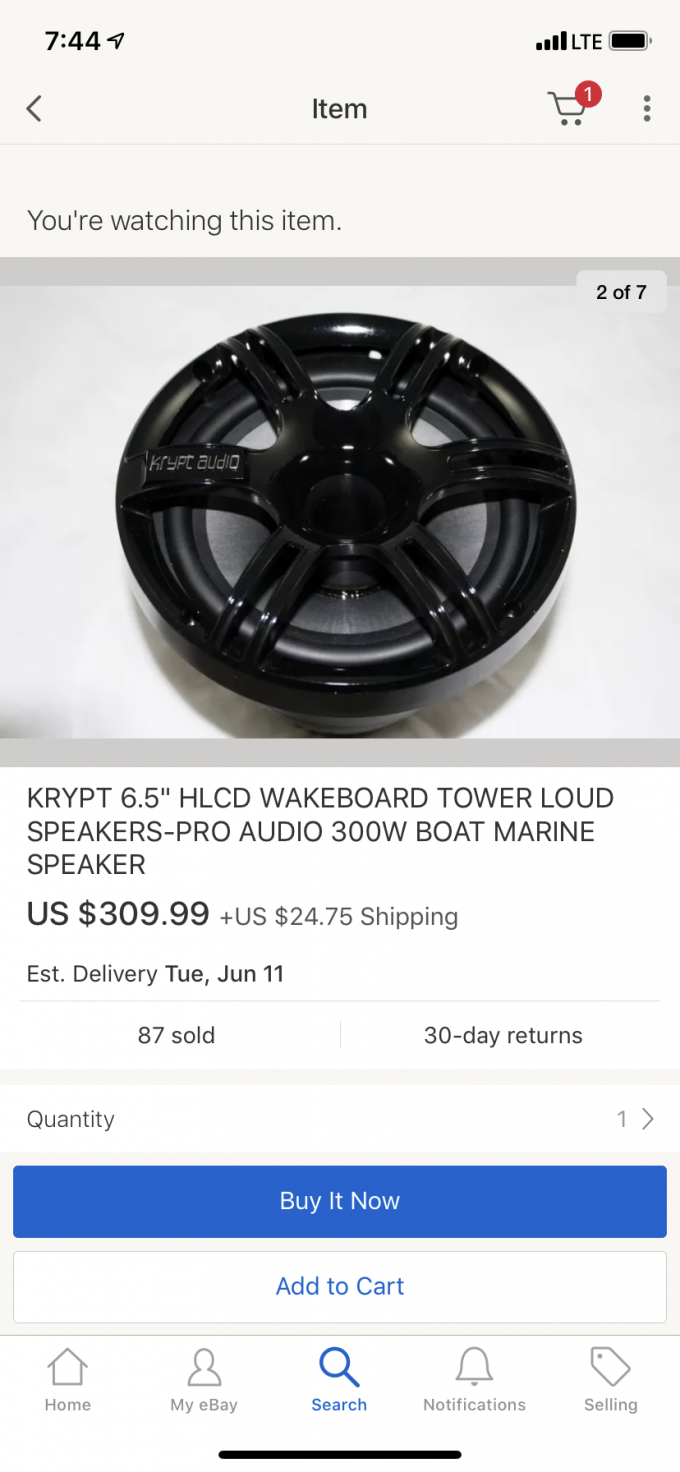Go back from the Item page
The height and width of the screenshot is (1472, 680).
click(x=35, y=109)
